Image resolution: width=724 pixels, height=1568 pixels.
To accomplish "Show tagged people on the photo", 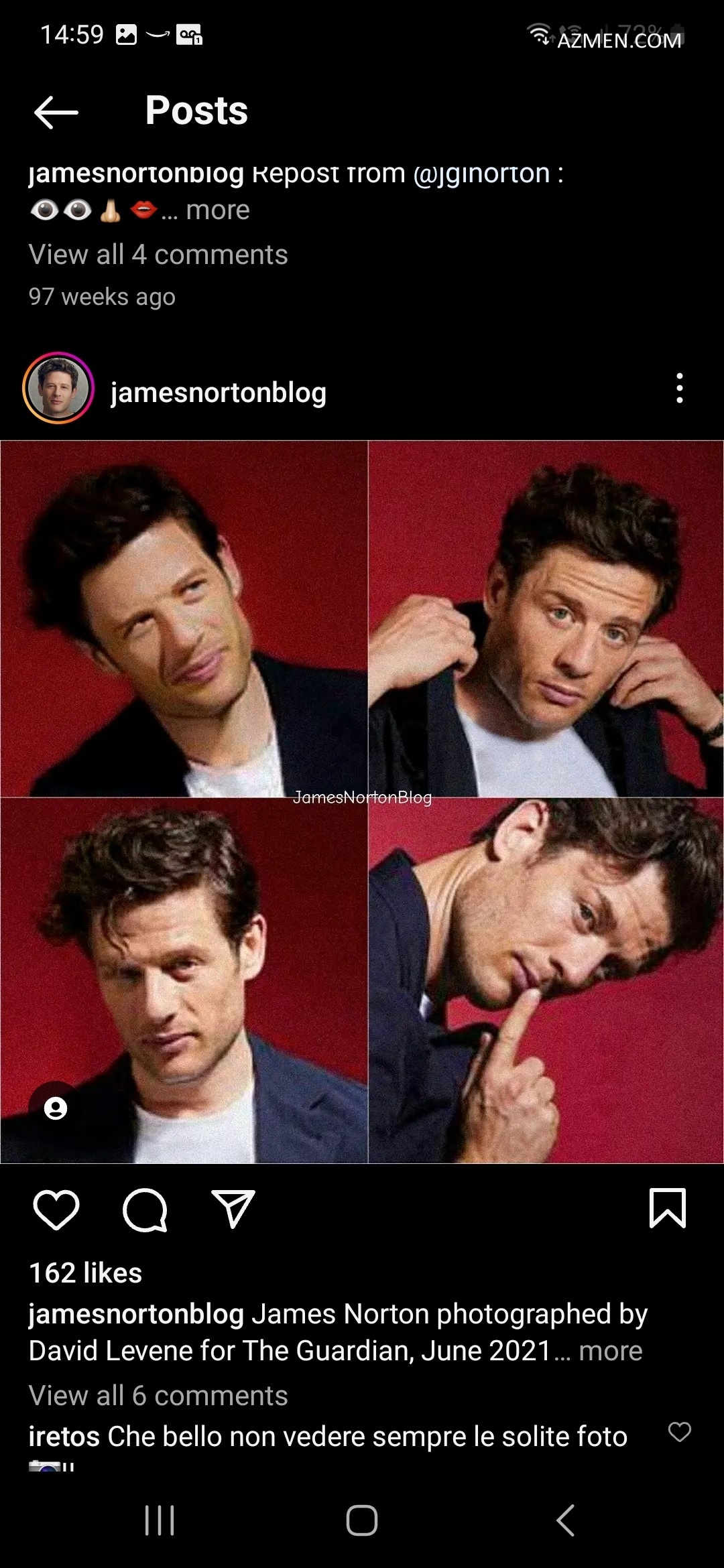I will [56, 1108].
